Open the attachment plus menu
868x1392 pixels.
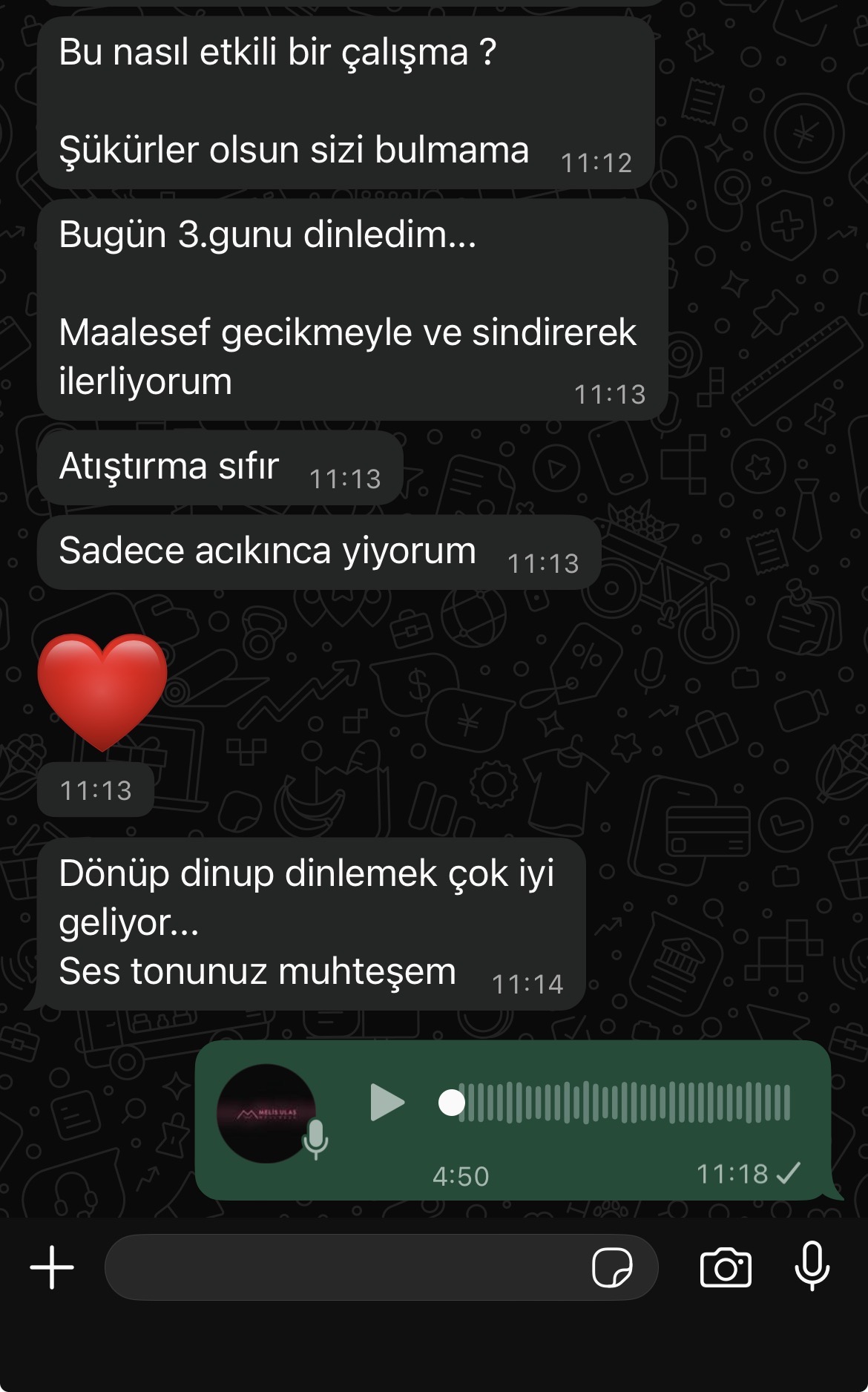(x=52, y=1267)
